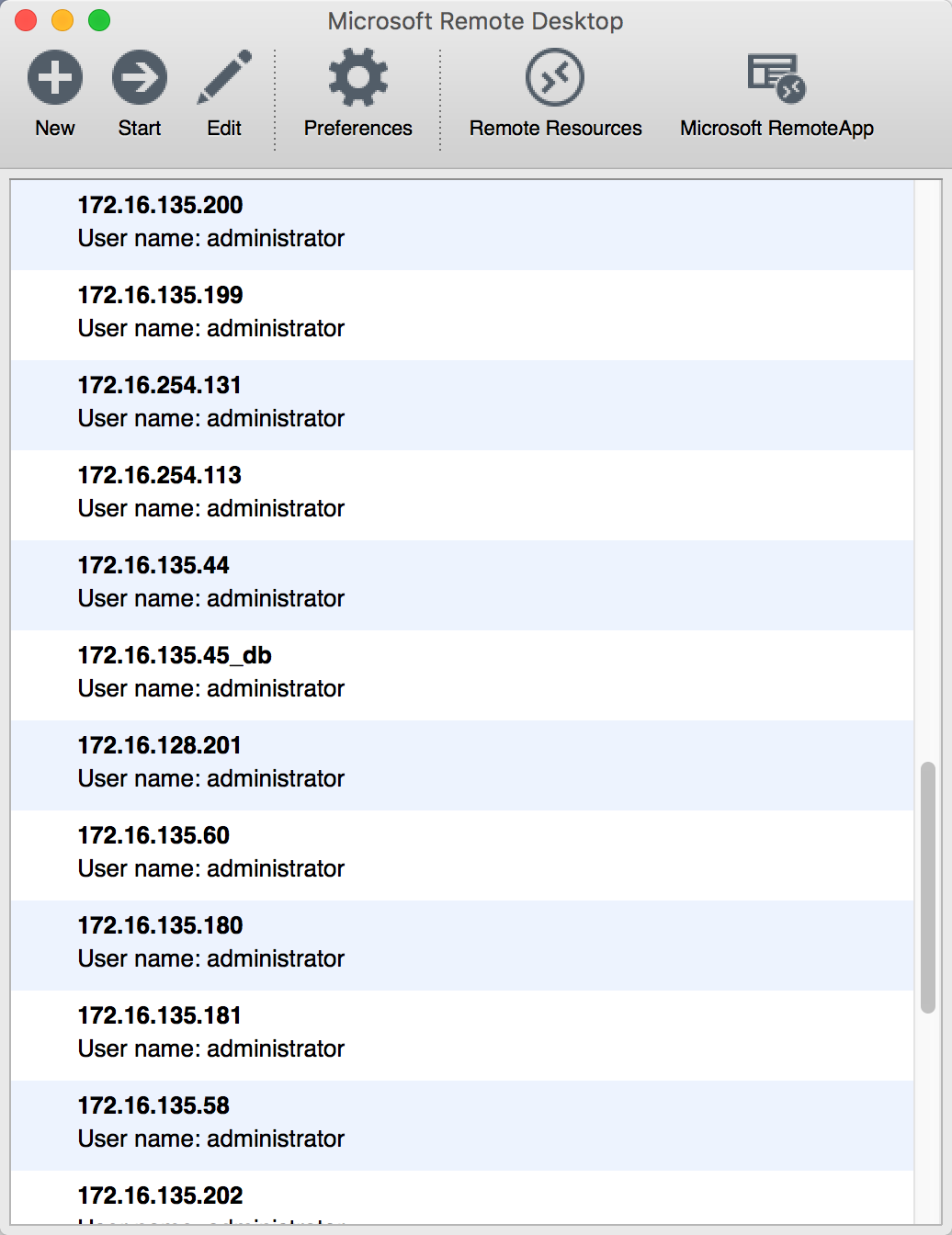Choose the 172.16.254.113 desktop entry

click(x=459, y=493)
